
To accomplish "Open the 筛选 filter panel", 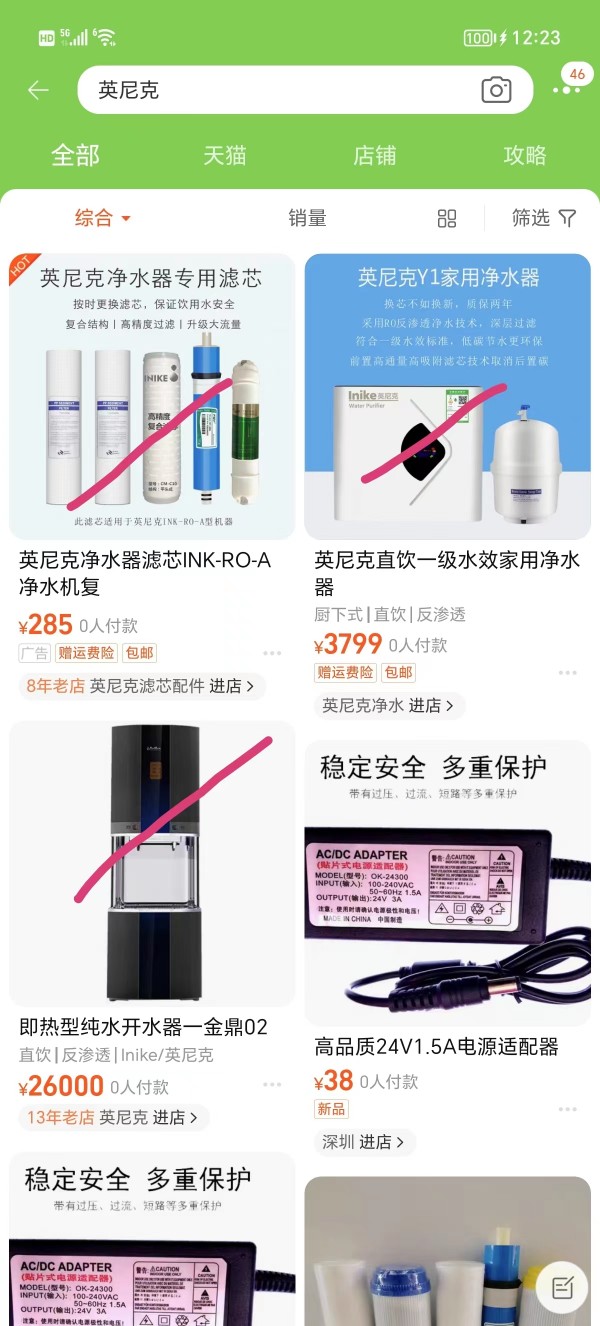I will tap(544, 218).
